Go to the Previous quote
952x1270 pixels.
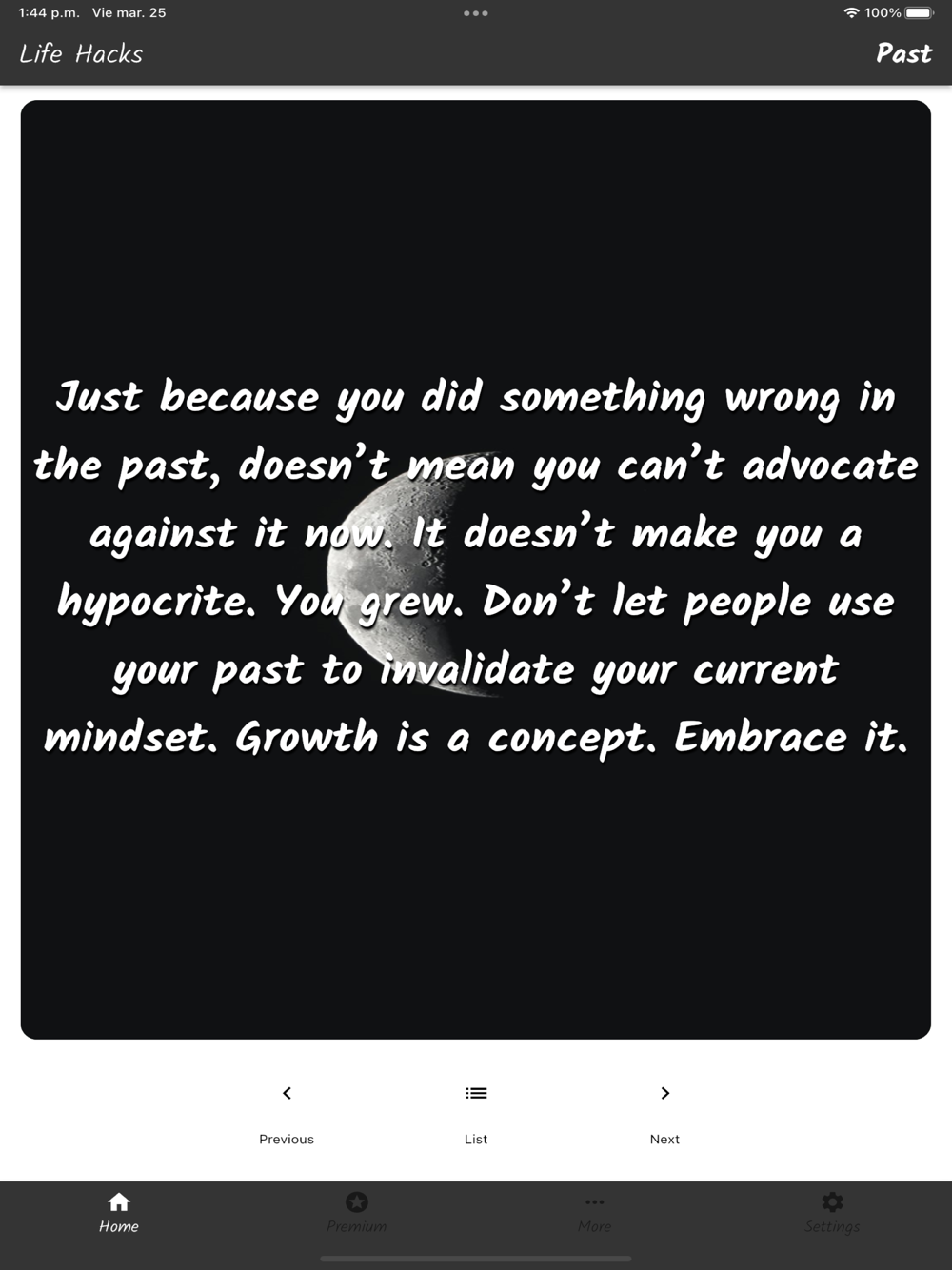click(287, 1112)
